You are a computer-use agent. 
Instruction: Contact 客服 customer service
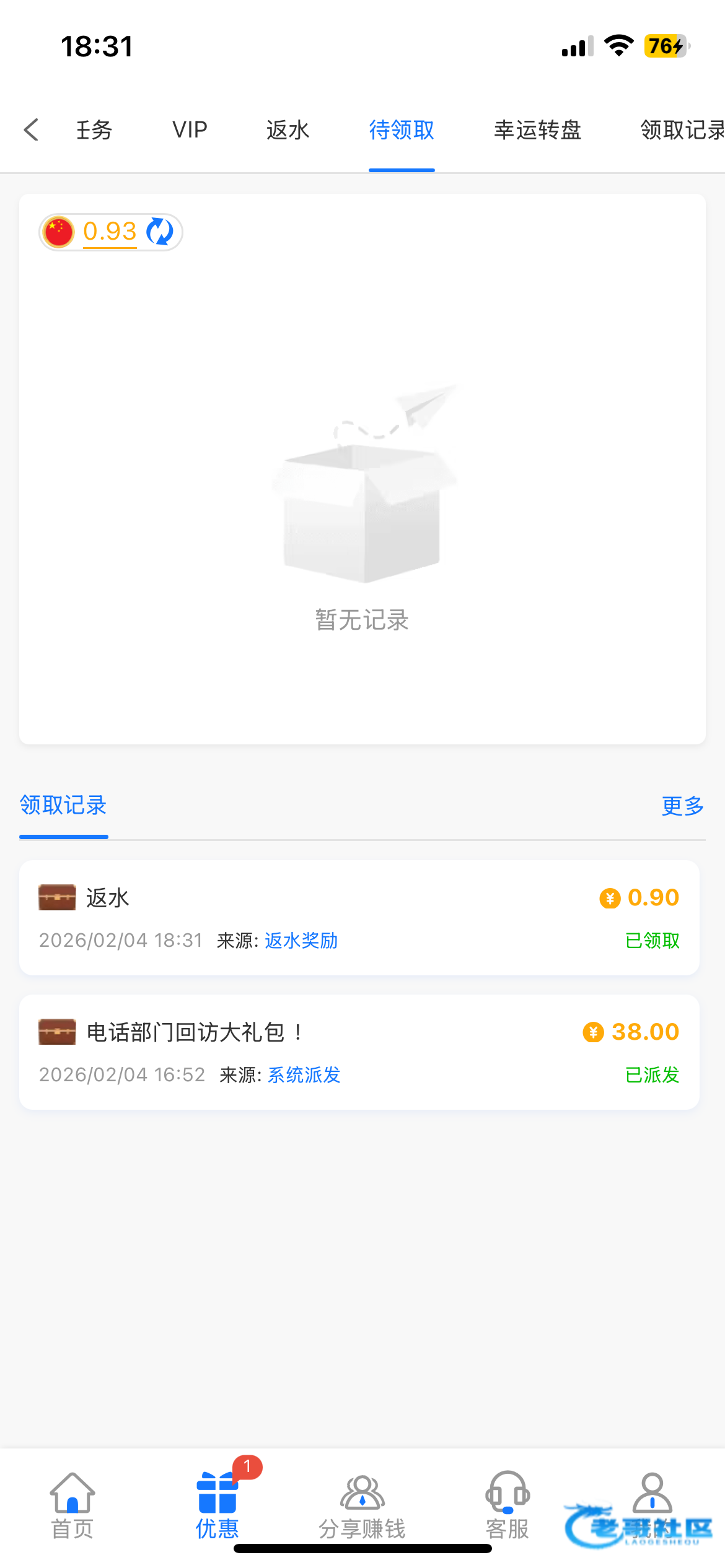click(x=507, y=1506)
